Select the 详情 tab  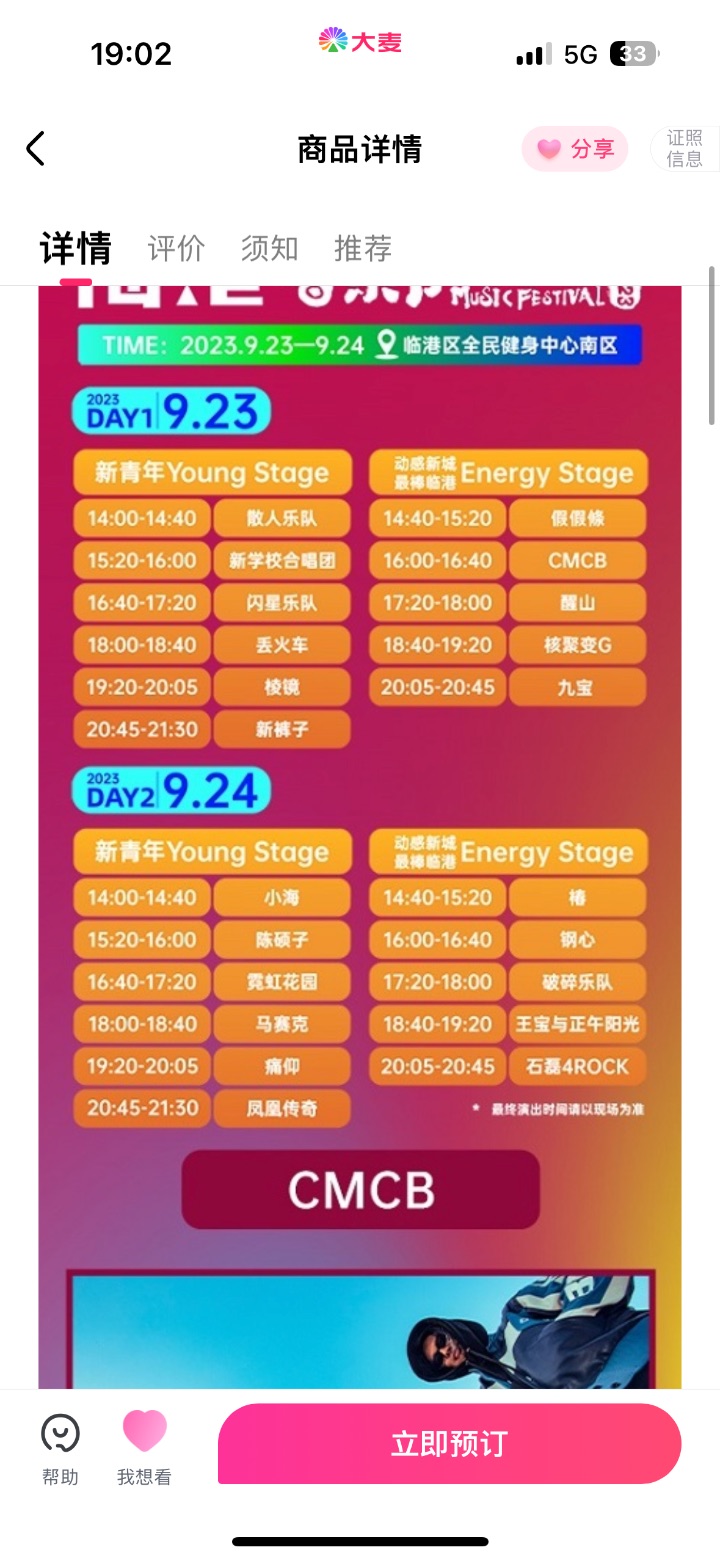point(76,248)
